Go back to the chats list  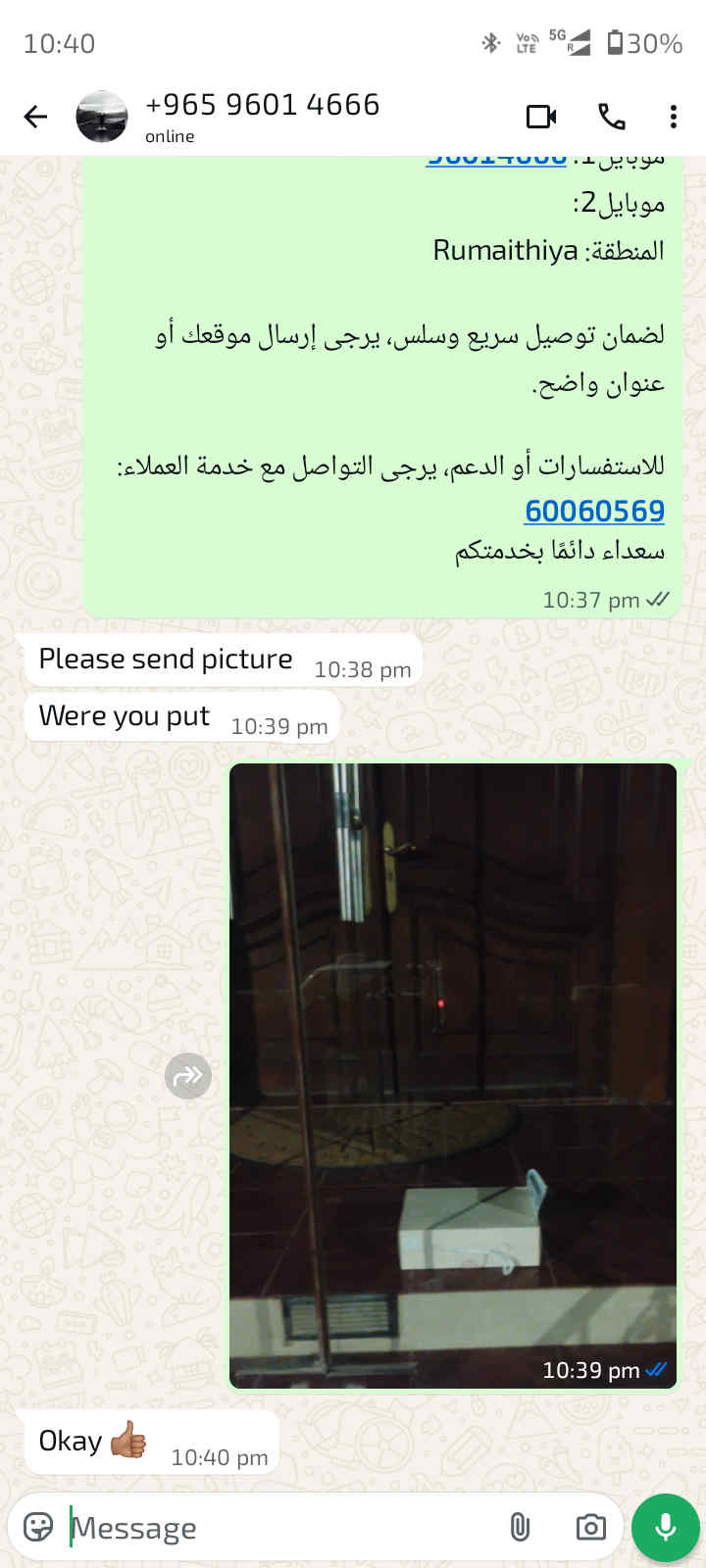[x=35, y=118]
